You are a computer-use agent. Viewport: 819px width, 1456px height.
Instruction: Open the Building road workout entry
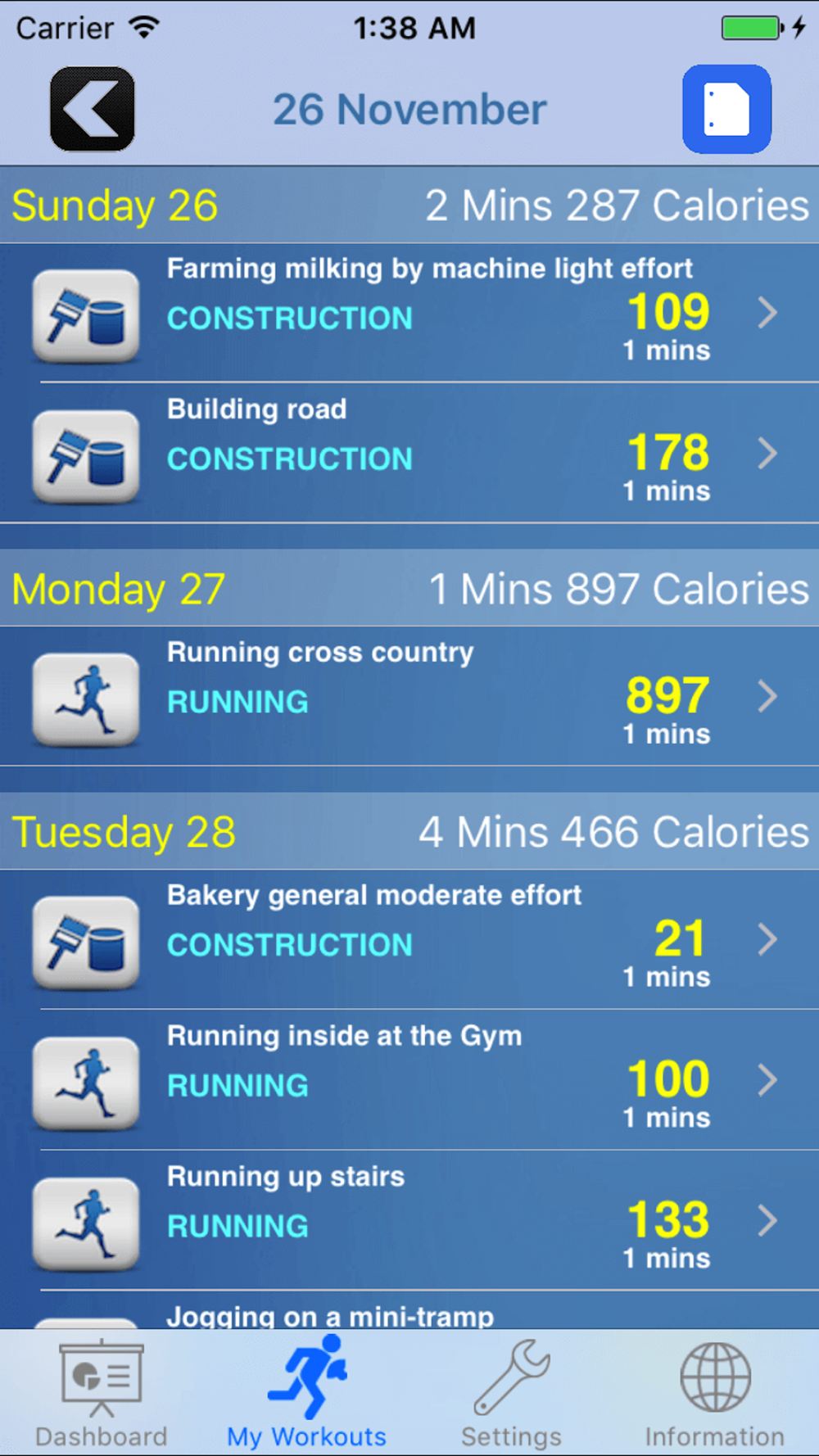409,453
